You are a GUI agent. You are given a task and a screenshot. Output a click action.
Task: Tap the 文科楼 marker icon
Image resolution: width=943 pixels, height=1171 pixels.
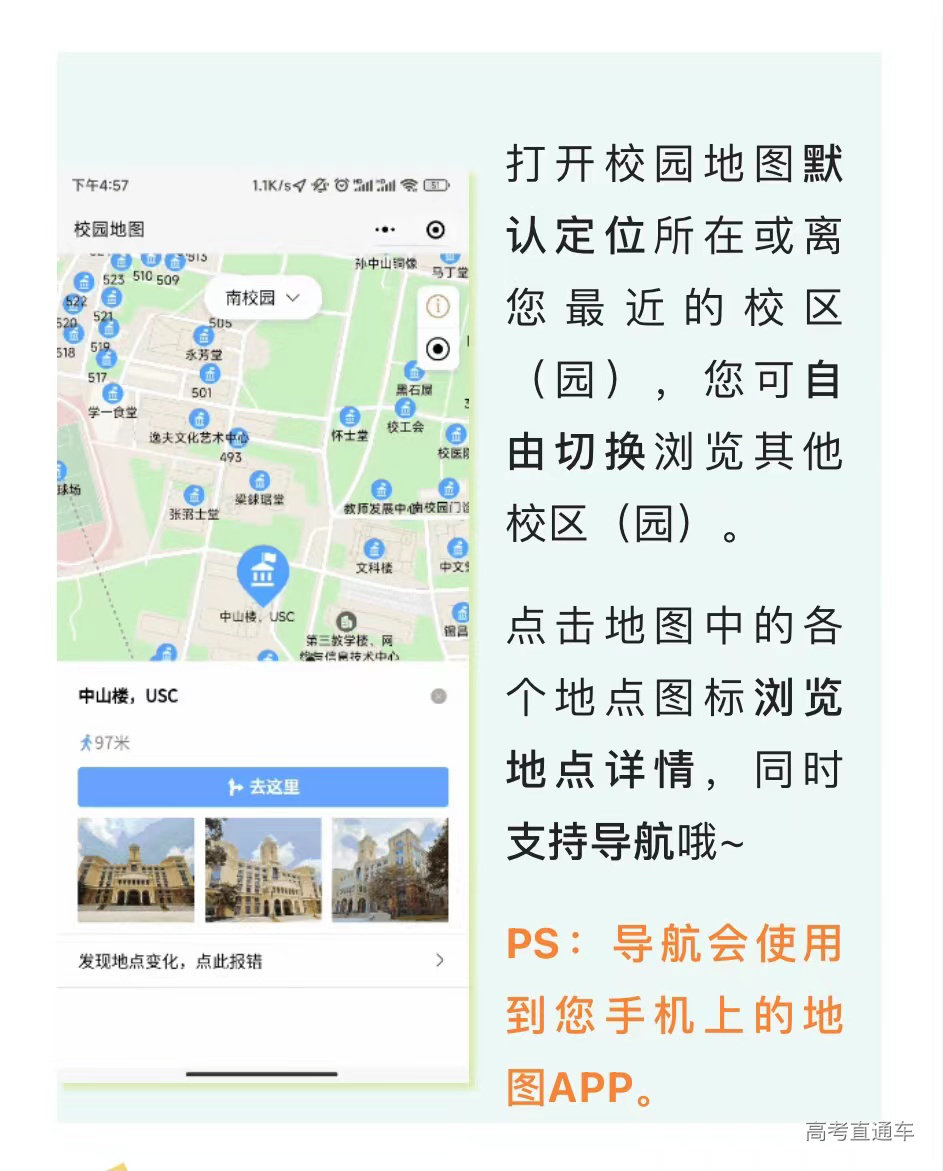(x=375, y=548)
